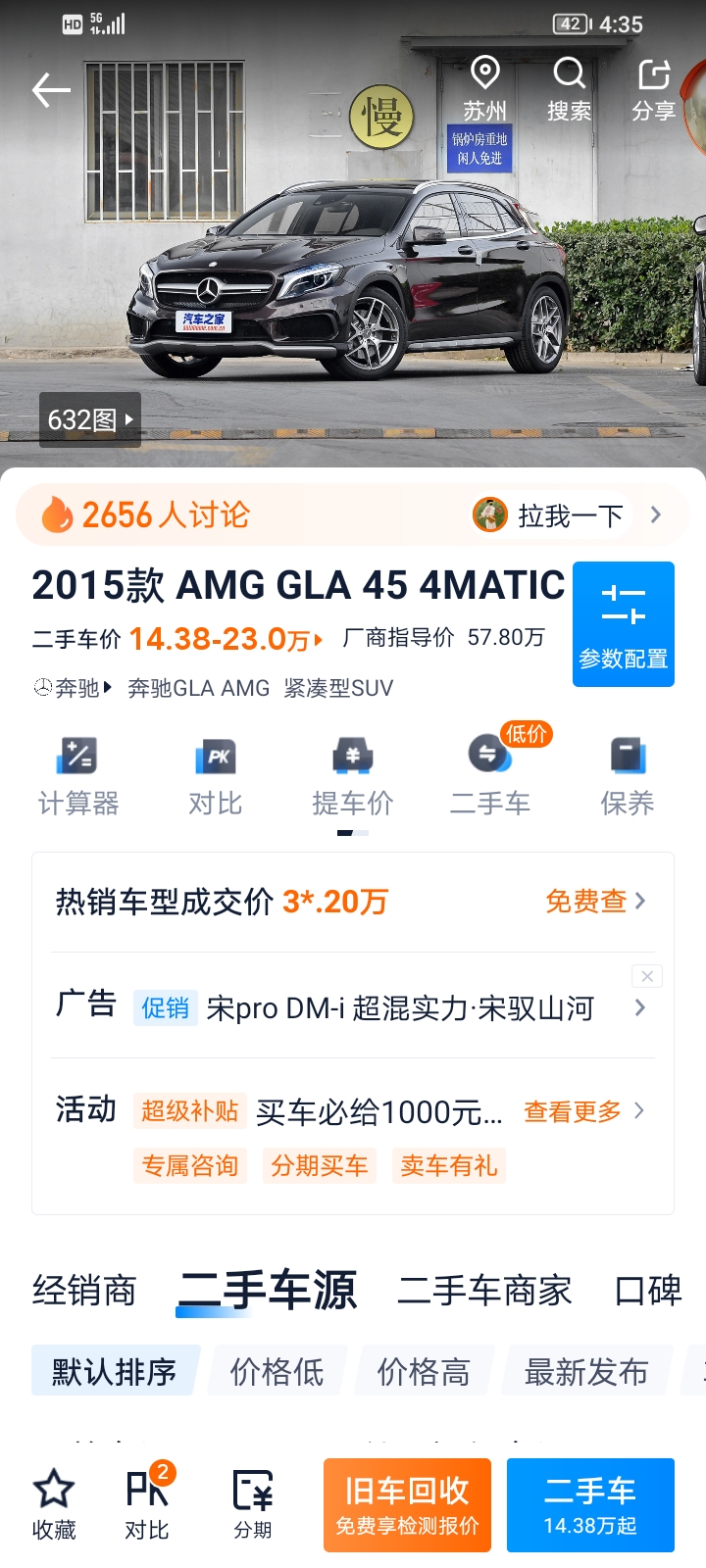The width and height of the screenshot is (706, 1568).
Task: Open the 保养 maintenance shortcut
Action: (628, 776)
